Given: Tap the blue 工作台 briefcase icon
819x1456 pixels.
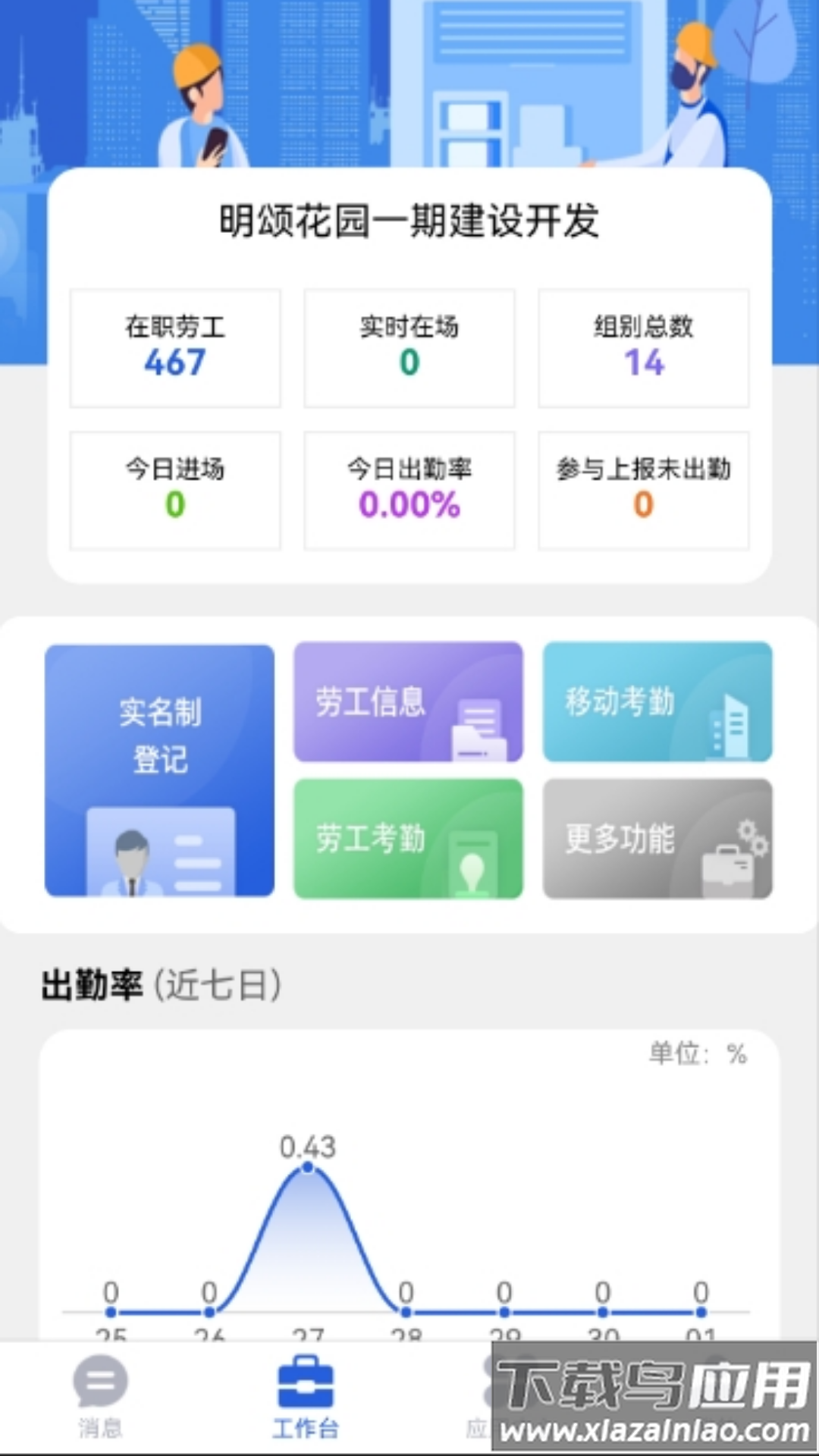Looking at the screenshot, I should pos(306,1382).
